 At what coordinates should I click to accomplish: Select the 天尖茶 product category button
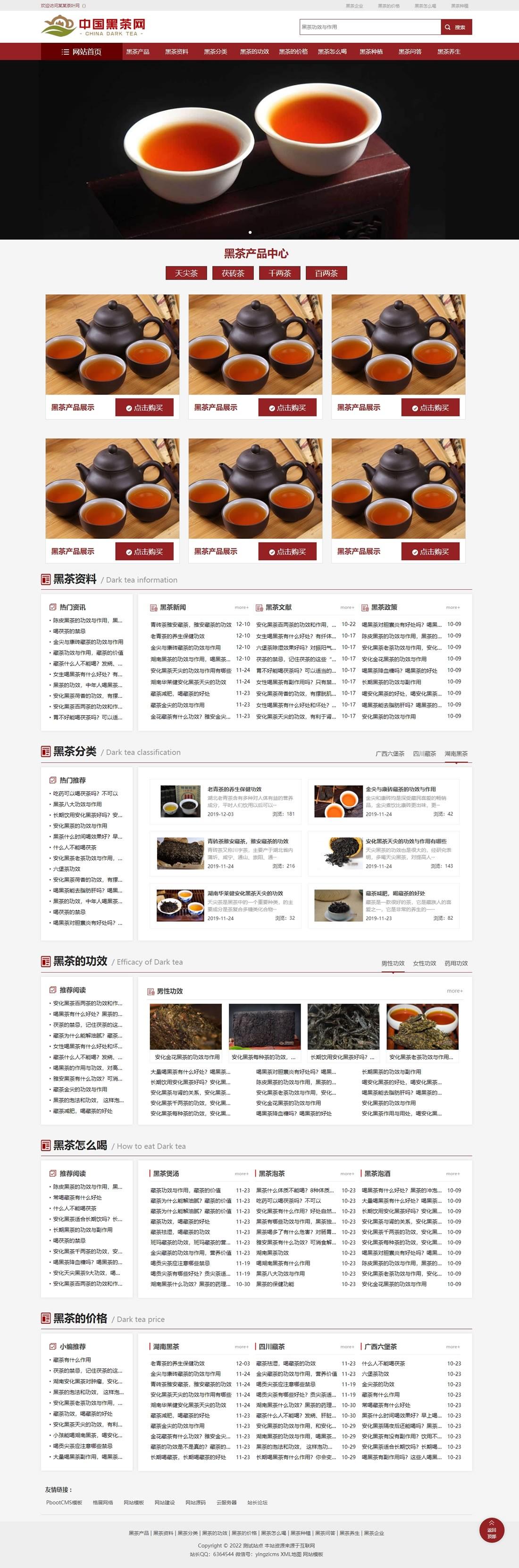pos(186,273)
